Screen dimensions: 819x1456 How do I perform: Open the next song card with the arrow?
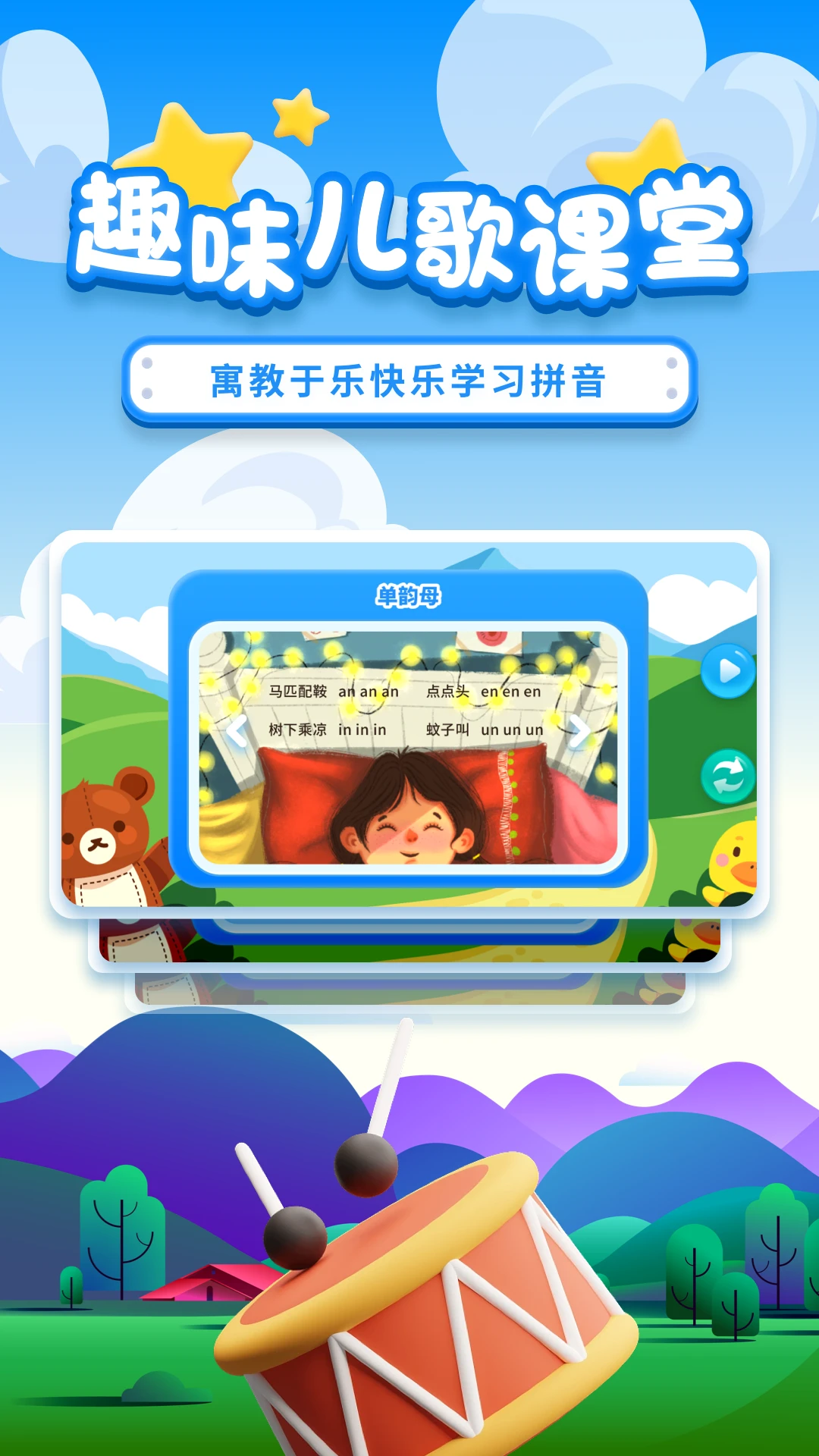580,729
